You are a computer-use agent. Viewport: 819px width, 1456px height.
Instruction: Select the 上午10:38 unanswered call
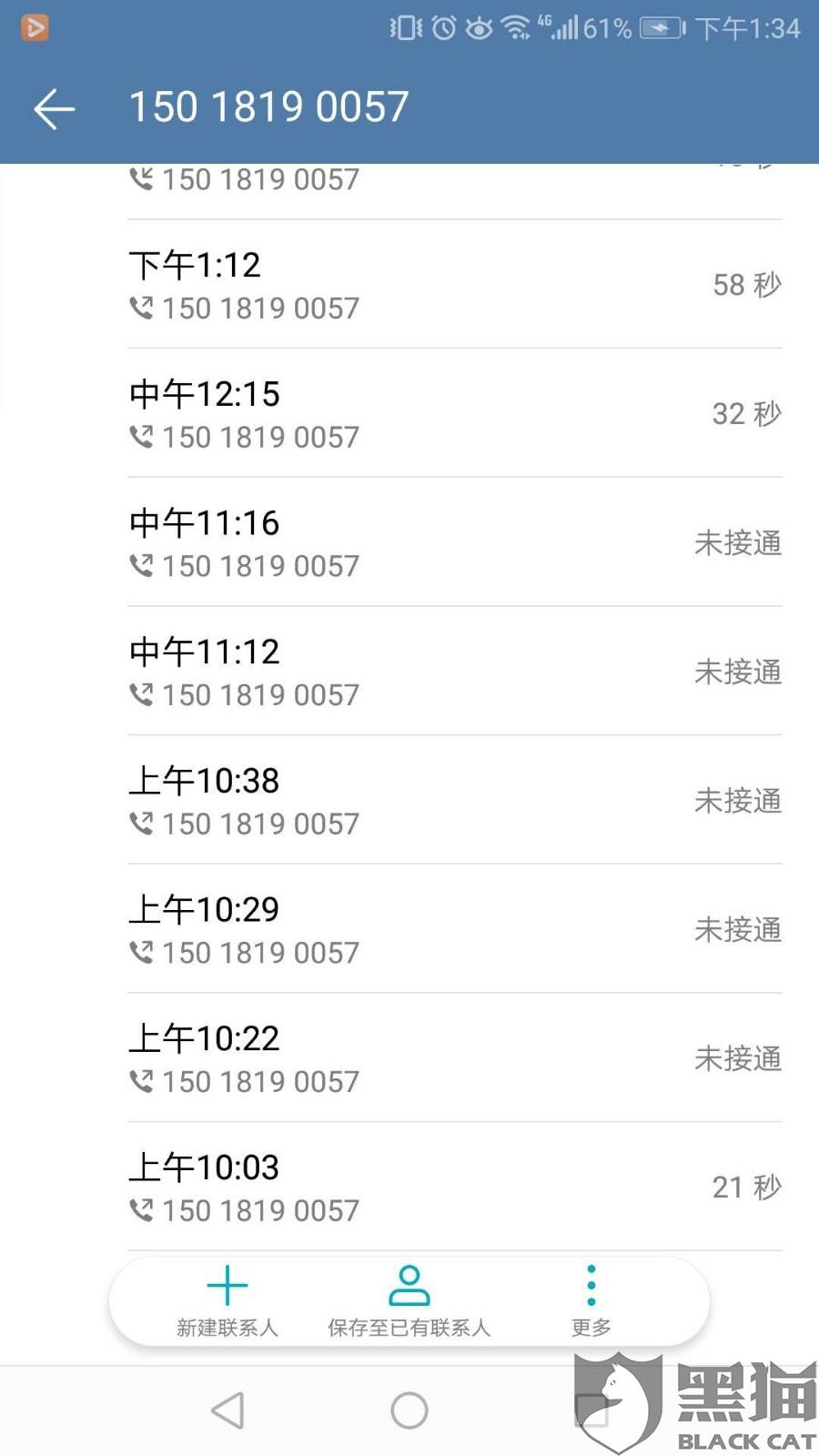click(x=454, y=801)
